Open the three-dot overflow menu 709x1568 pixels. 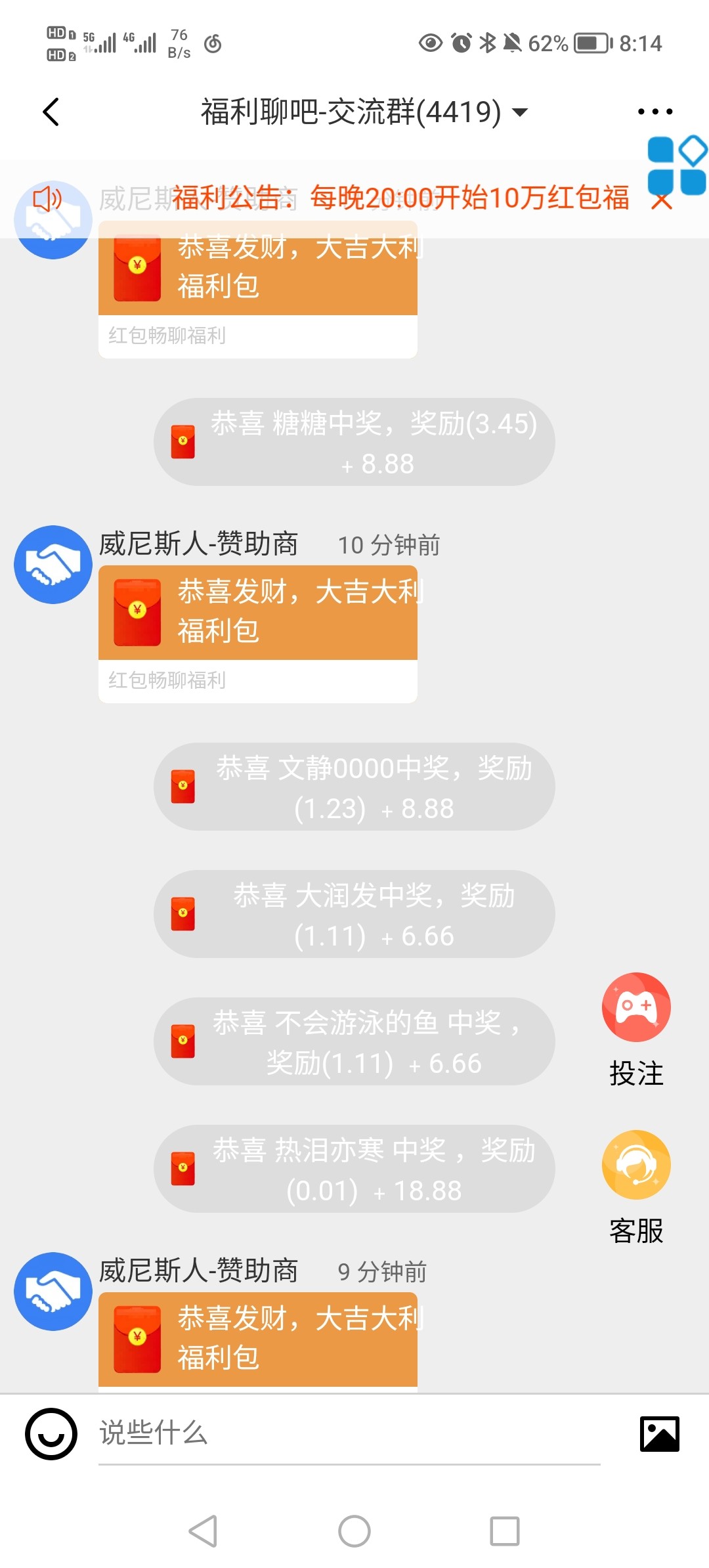coord(655,112)
